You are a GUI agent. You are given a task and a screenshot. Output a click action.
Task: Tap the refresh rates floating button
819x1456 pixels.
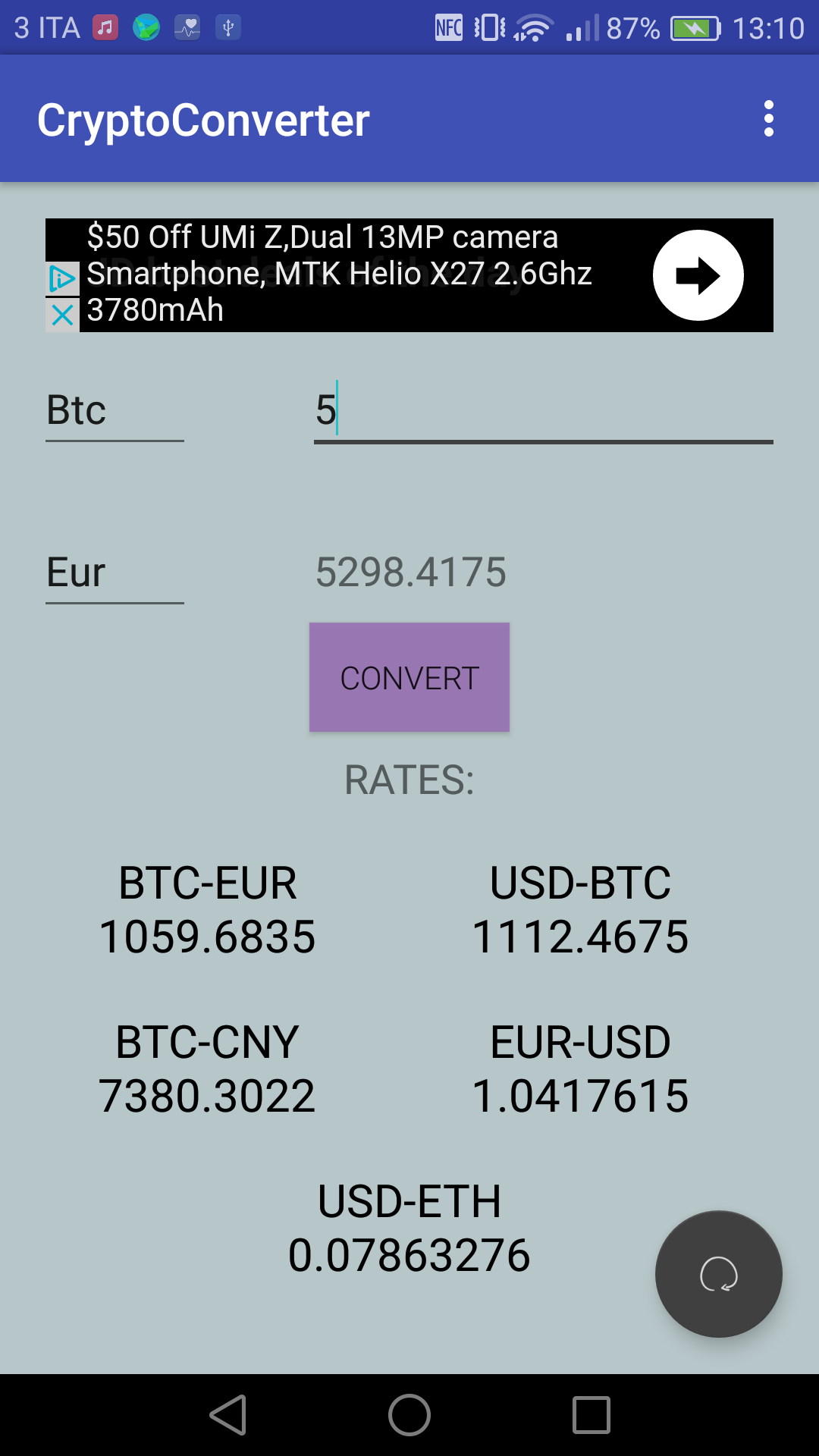click(717, 1274)
